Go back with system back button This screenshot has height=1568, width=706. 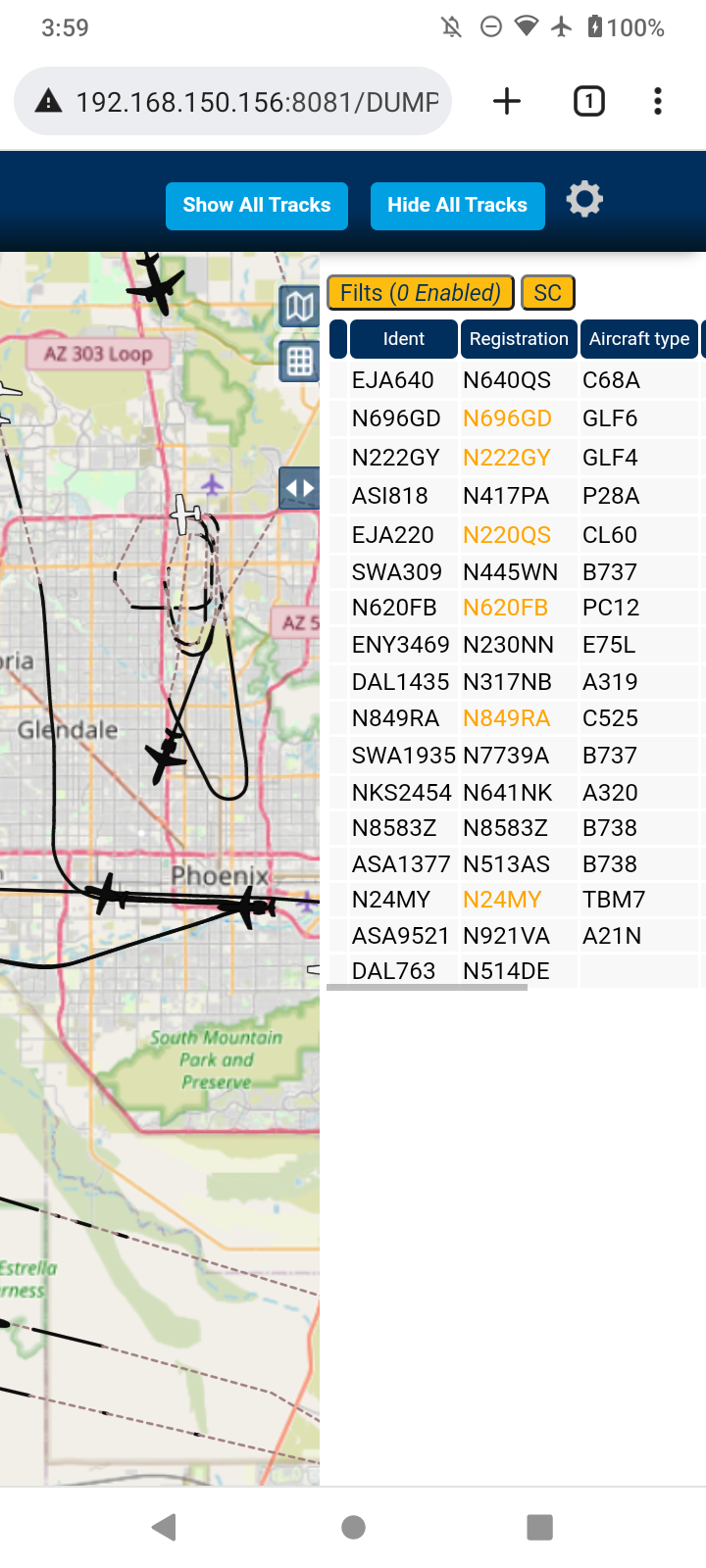165,1527
